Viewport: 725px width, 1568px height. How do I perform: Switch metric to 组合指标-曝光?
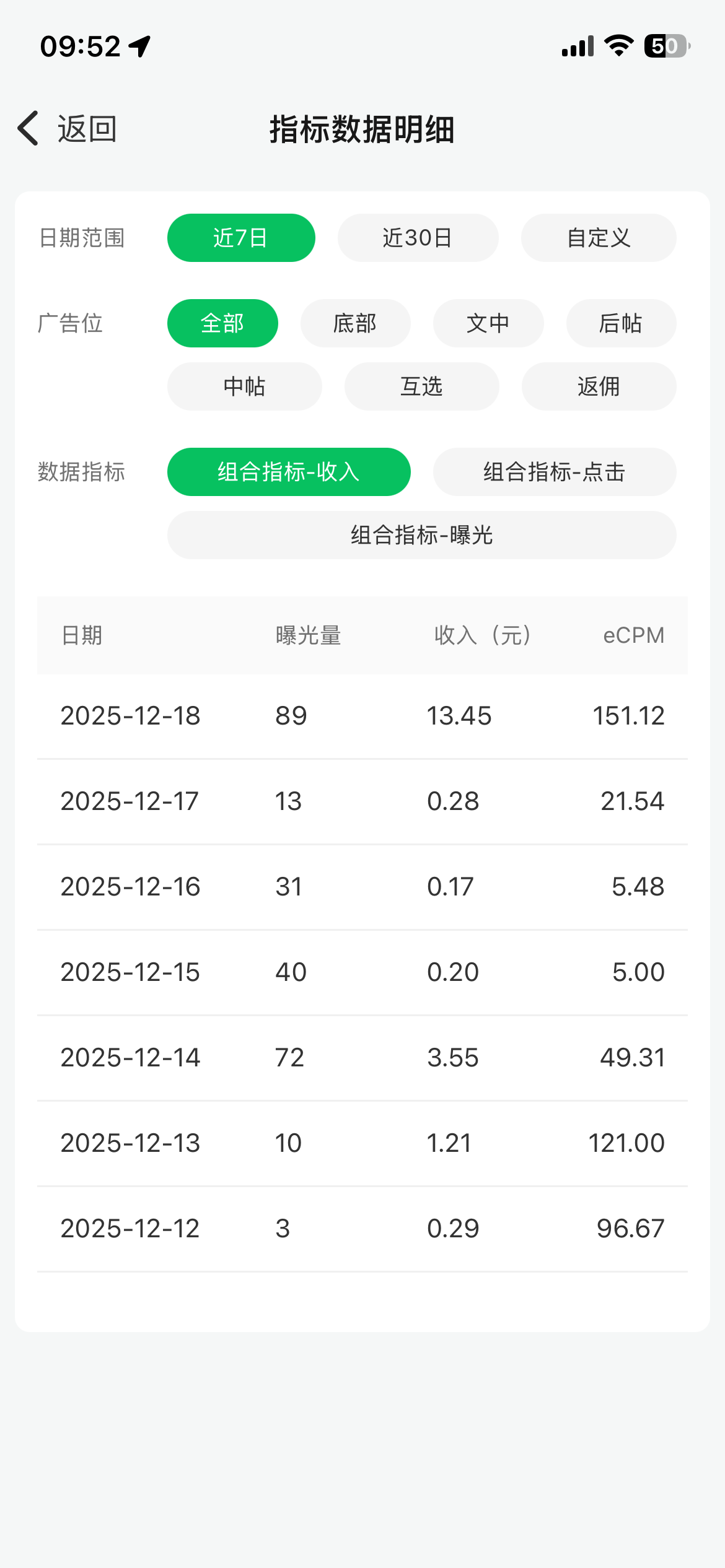[x=422, y=535]
